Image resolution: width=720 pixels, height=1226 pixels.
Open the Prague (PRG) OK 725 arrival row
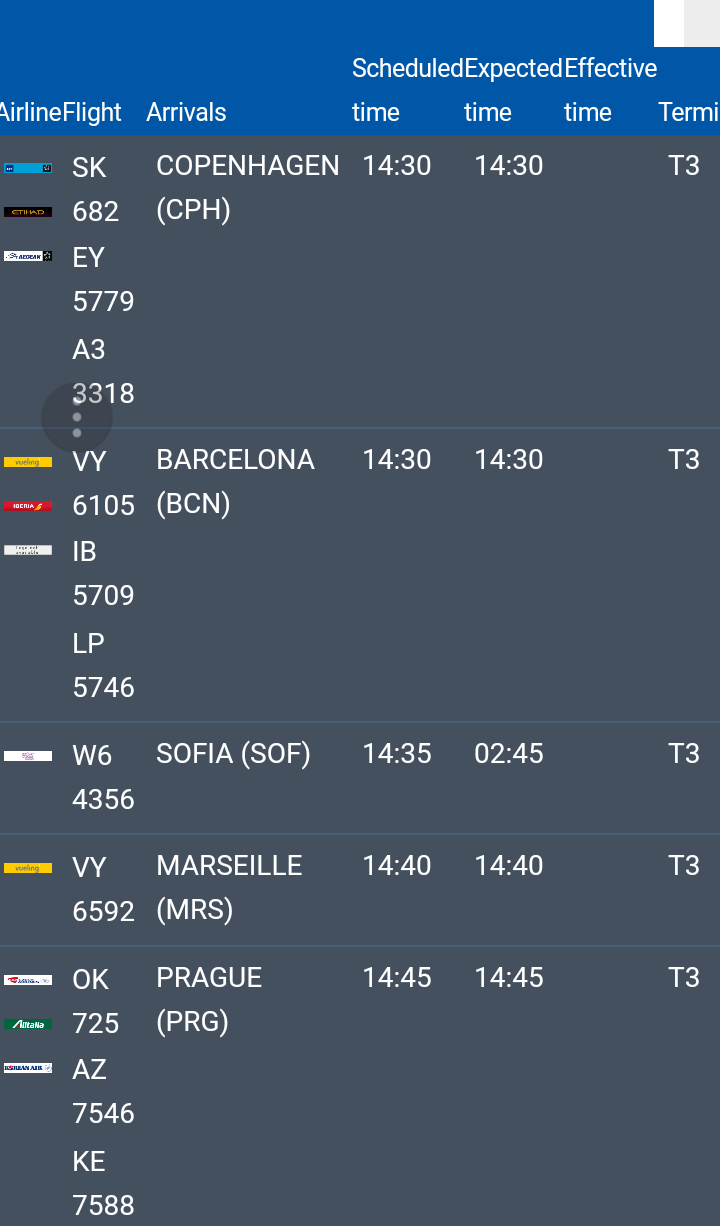(x=360, y=1087)
